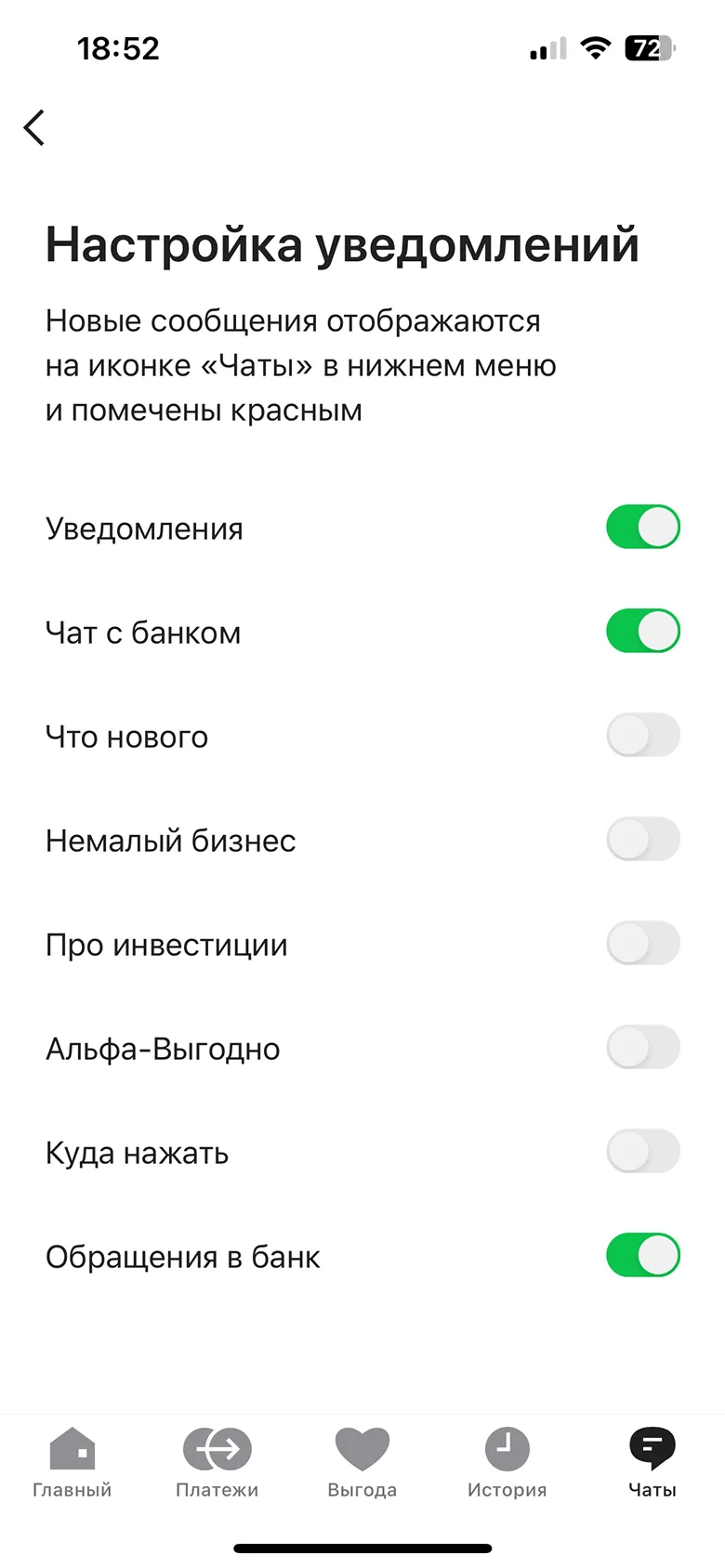Open the Главный tab

(x=72, y=1462)
